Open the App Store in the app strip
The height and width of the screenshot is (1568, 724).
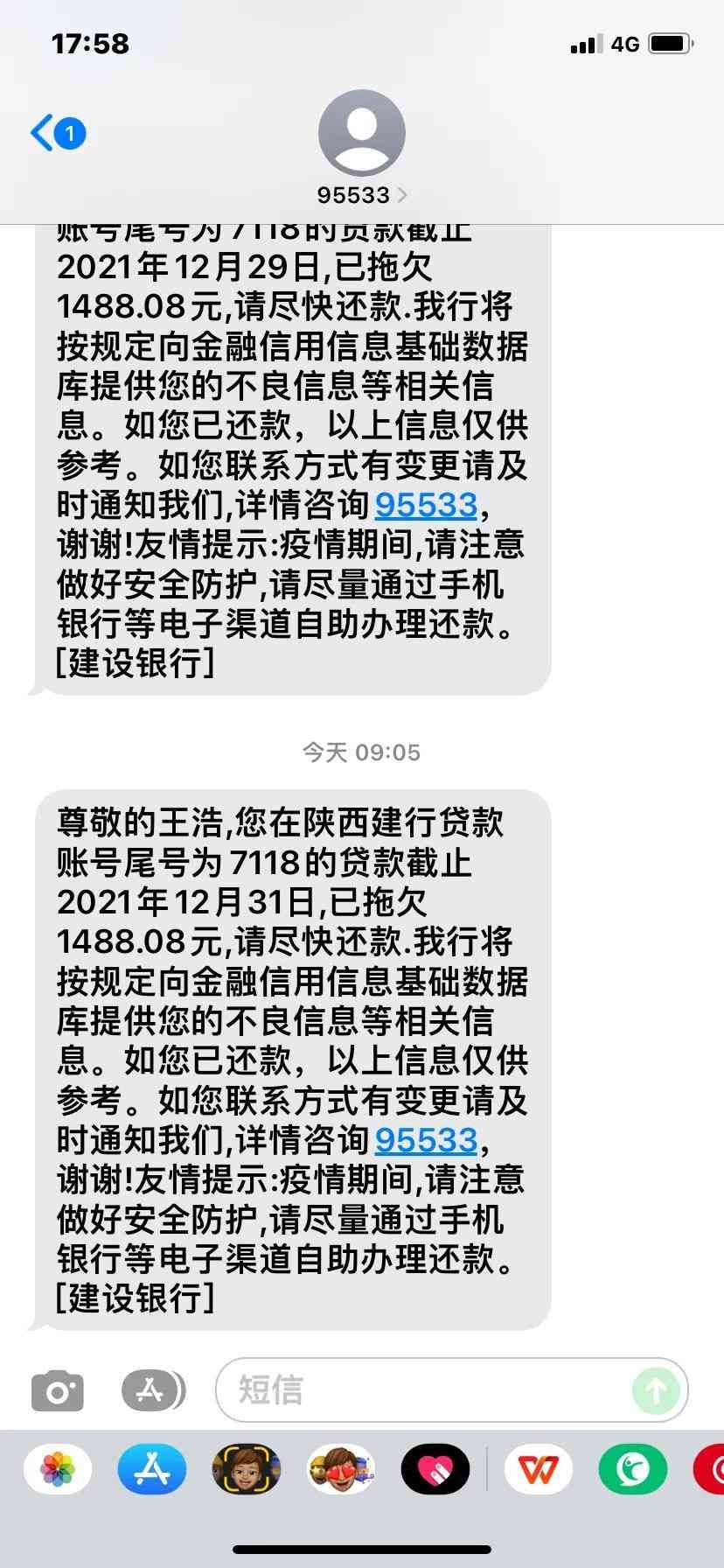(x=152, y=1469)
